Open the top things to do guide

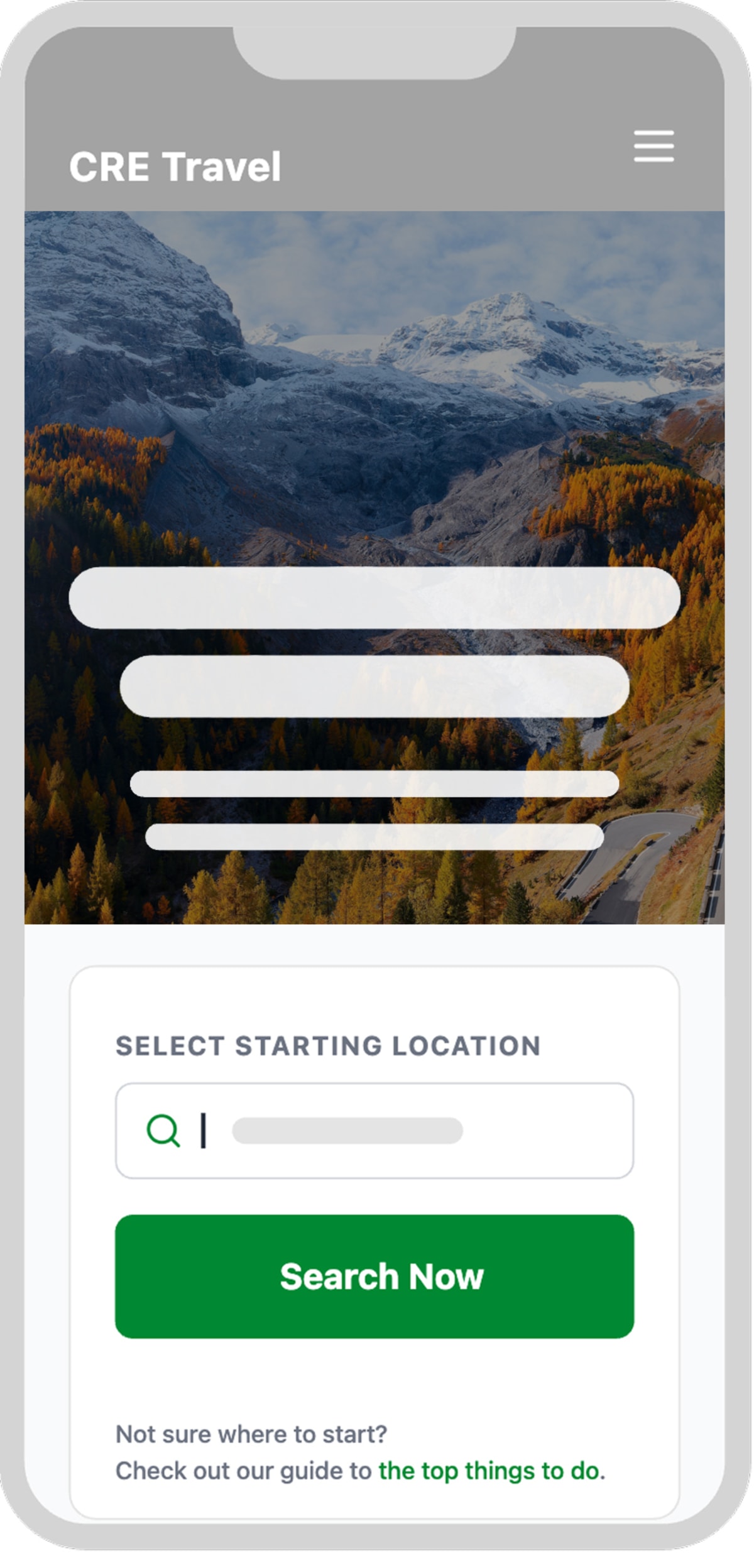(x=490, y=1471)
